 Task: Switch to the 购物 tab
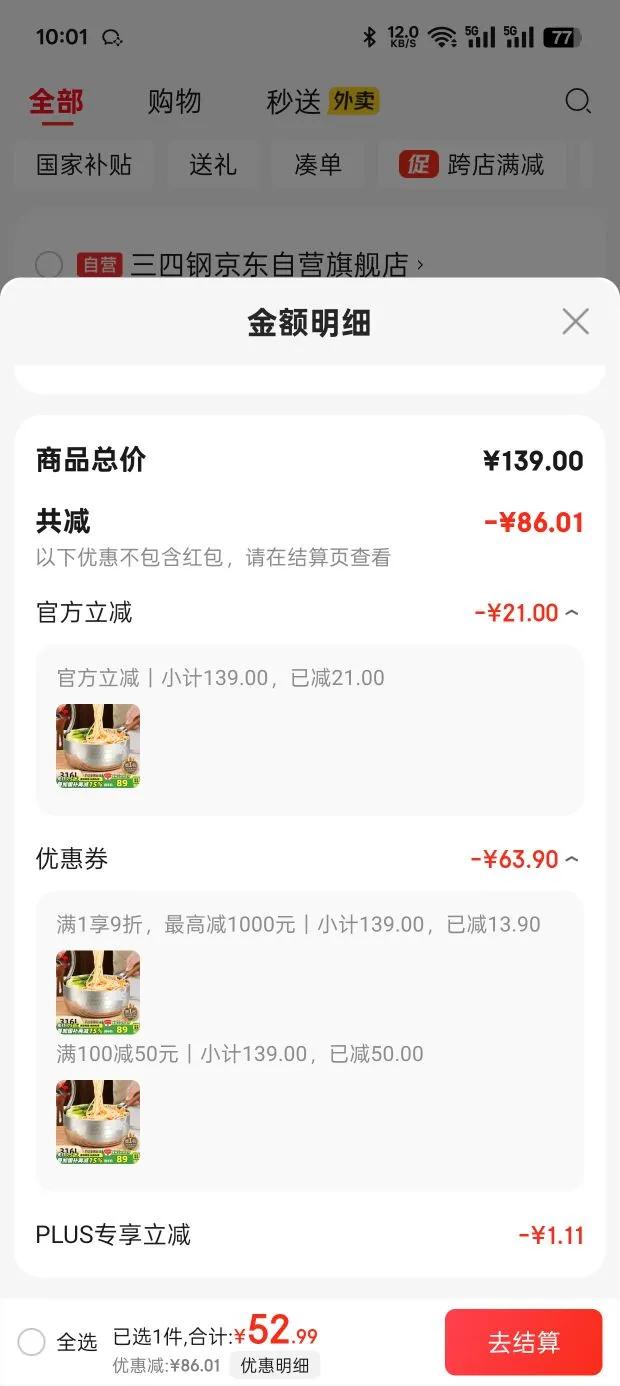click(174, 101)
